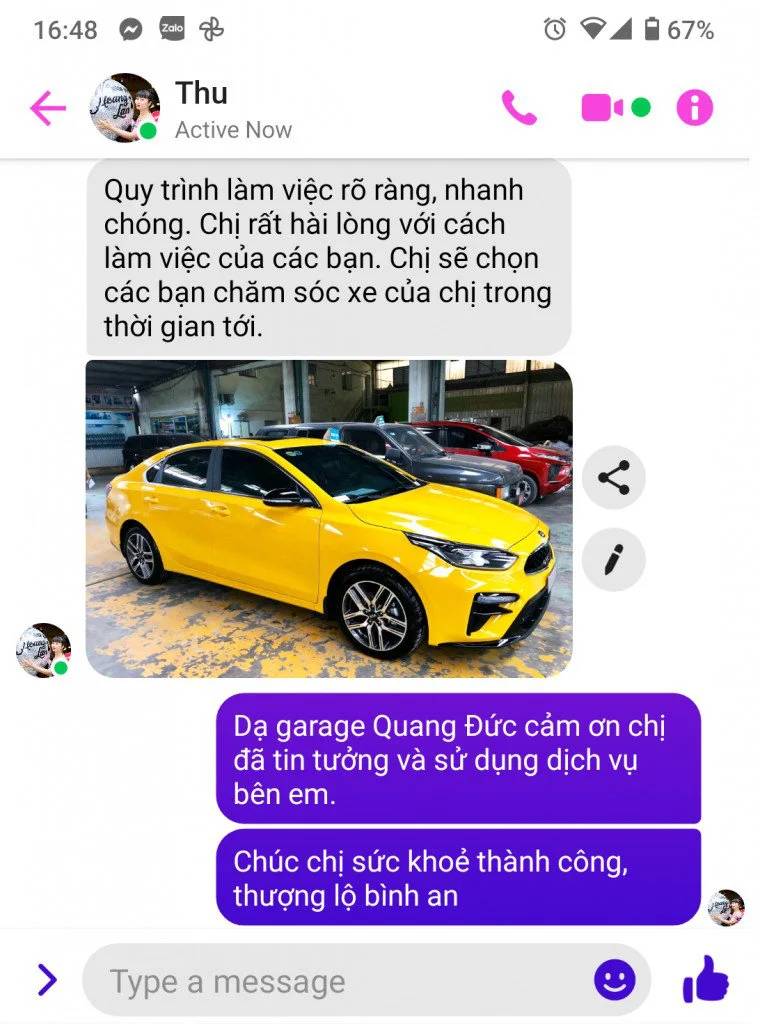Send a thumbs-up like
The width and height of the screenshot is (760, 1024).
(706, 978)
